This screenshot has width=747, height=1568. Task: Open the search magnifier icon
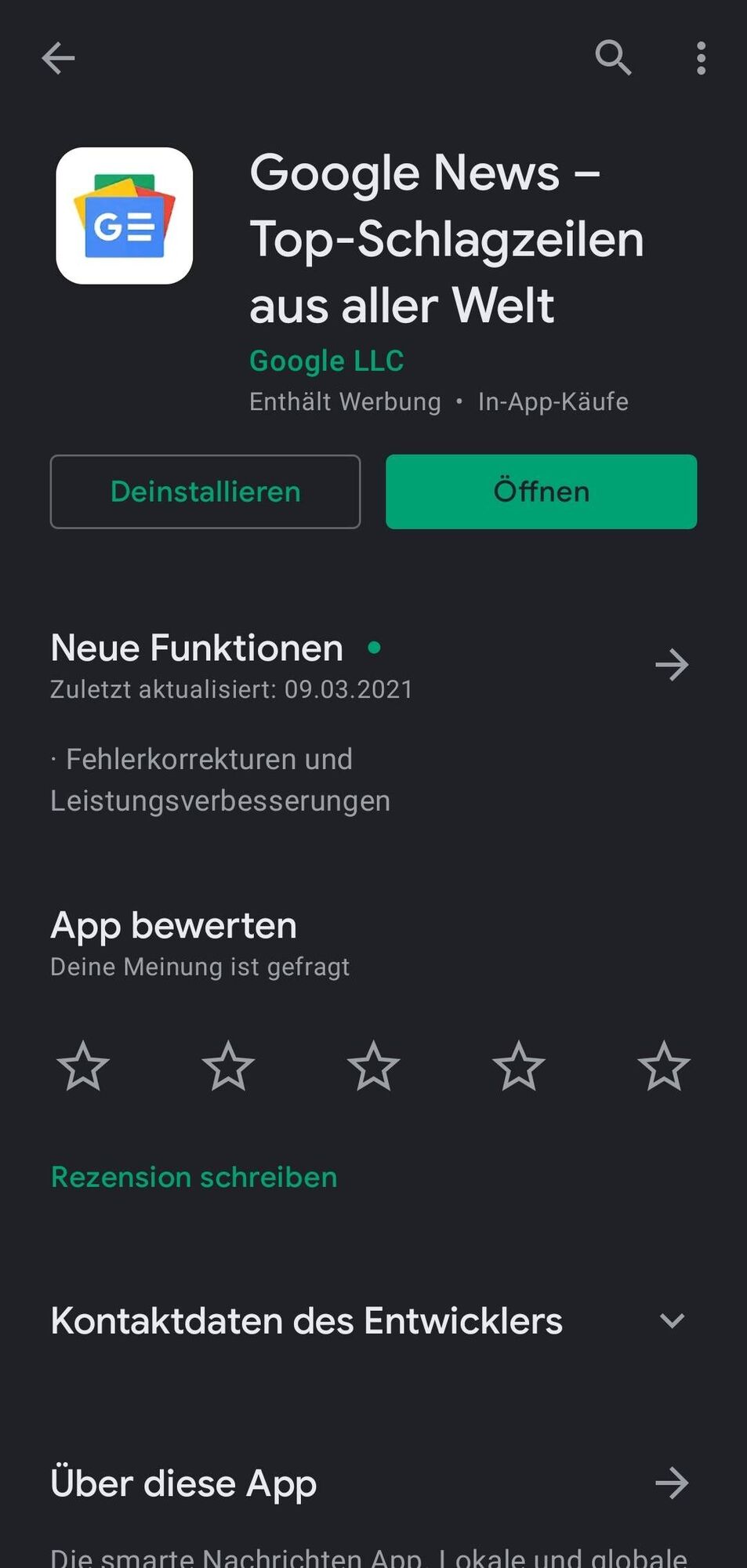pos(613,58)
